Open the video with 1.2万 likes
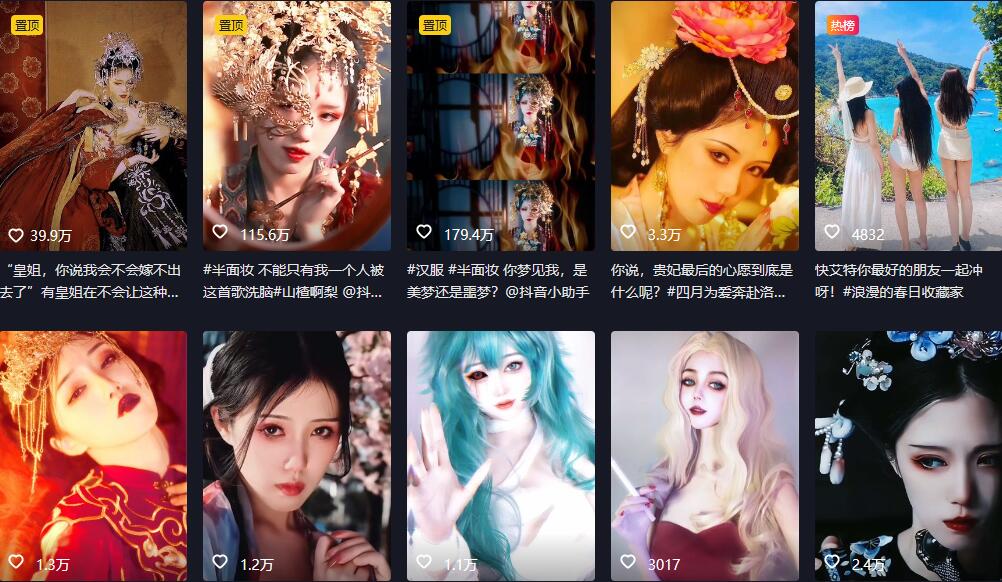 (296, 455)
